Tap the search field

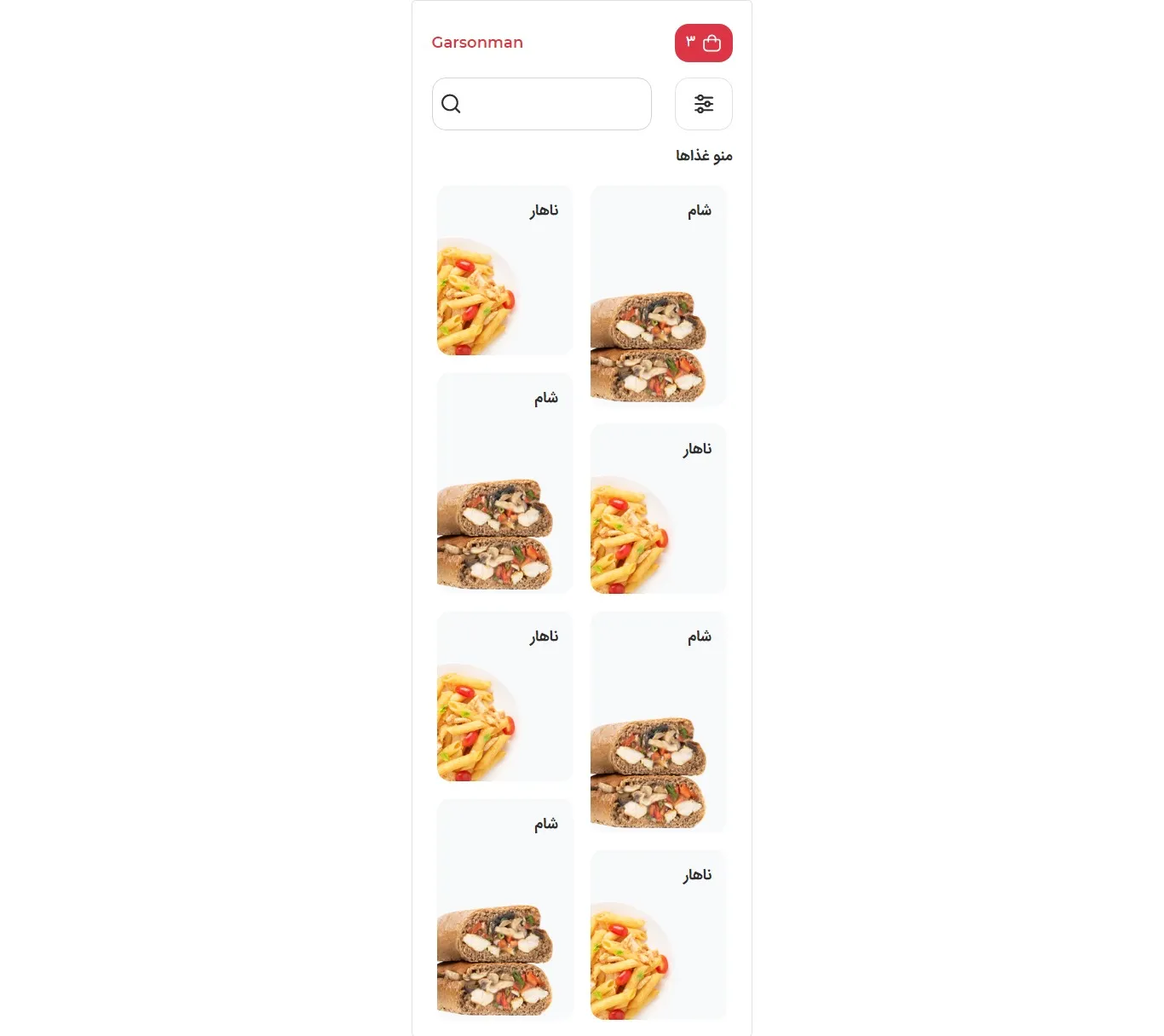(x=554, y=104)
